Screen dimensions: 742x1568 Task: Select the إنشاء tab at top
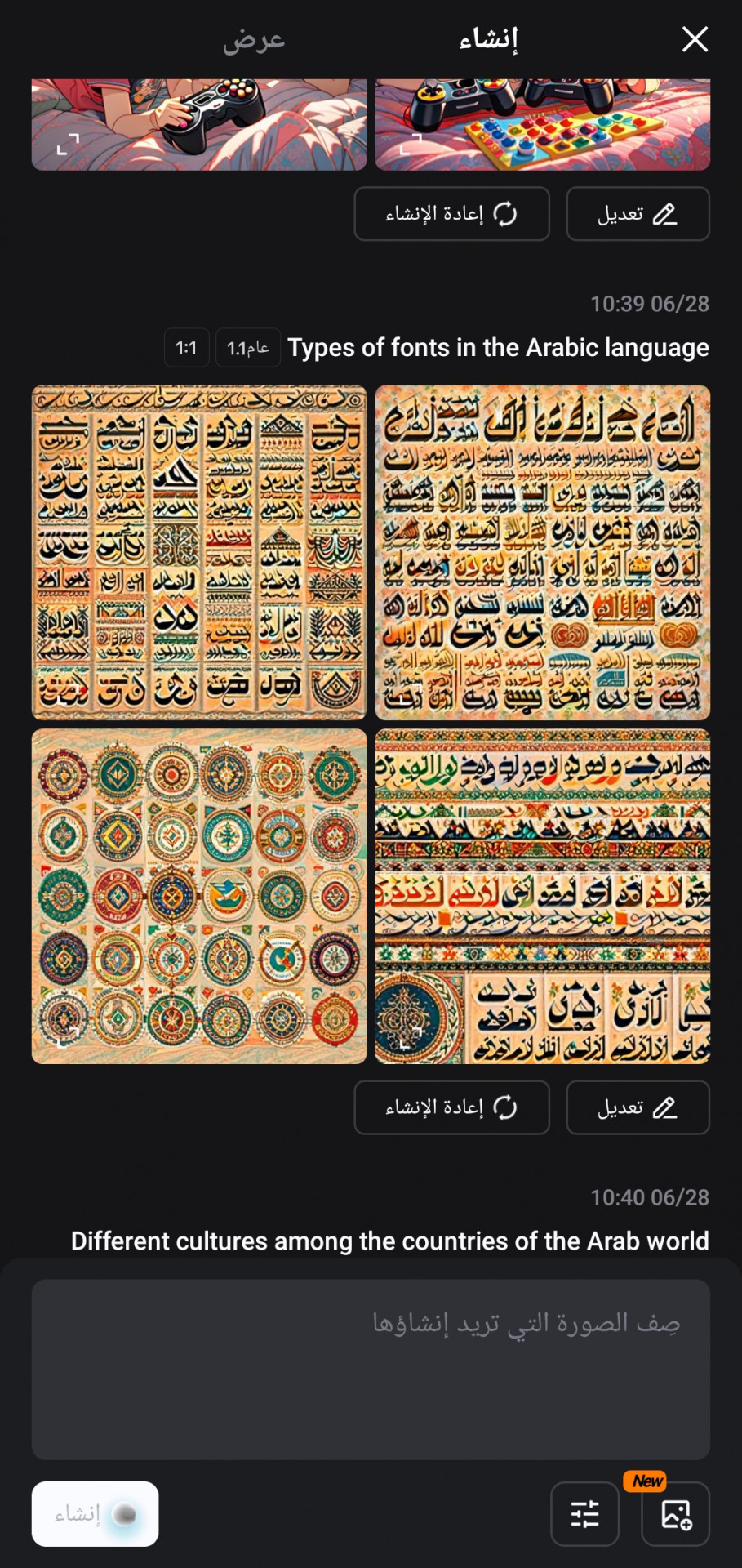[488, 38]
